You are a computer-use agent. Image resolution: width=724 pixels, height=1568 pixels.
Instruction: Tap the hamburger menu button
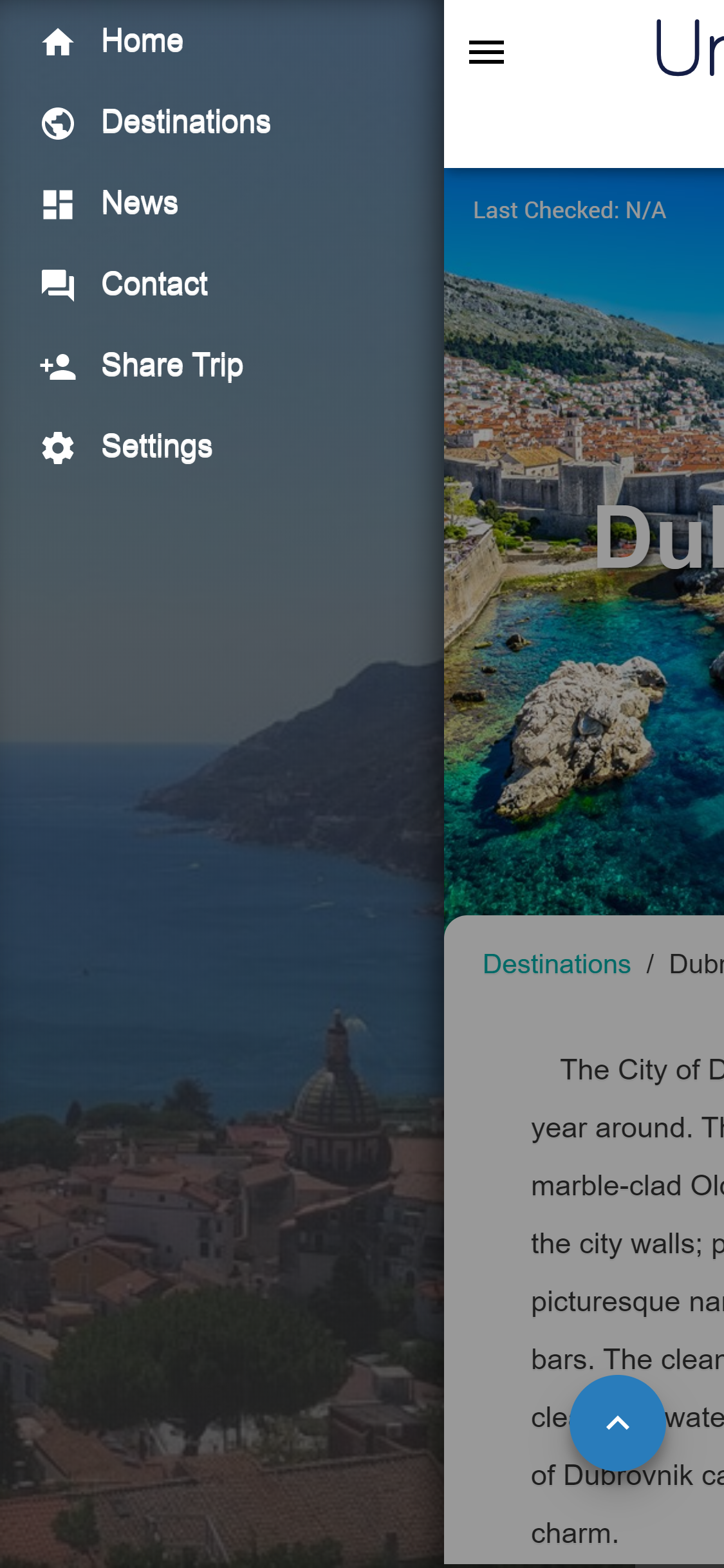(487, 52)
